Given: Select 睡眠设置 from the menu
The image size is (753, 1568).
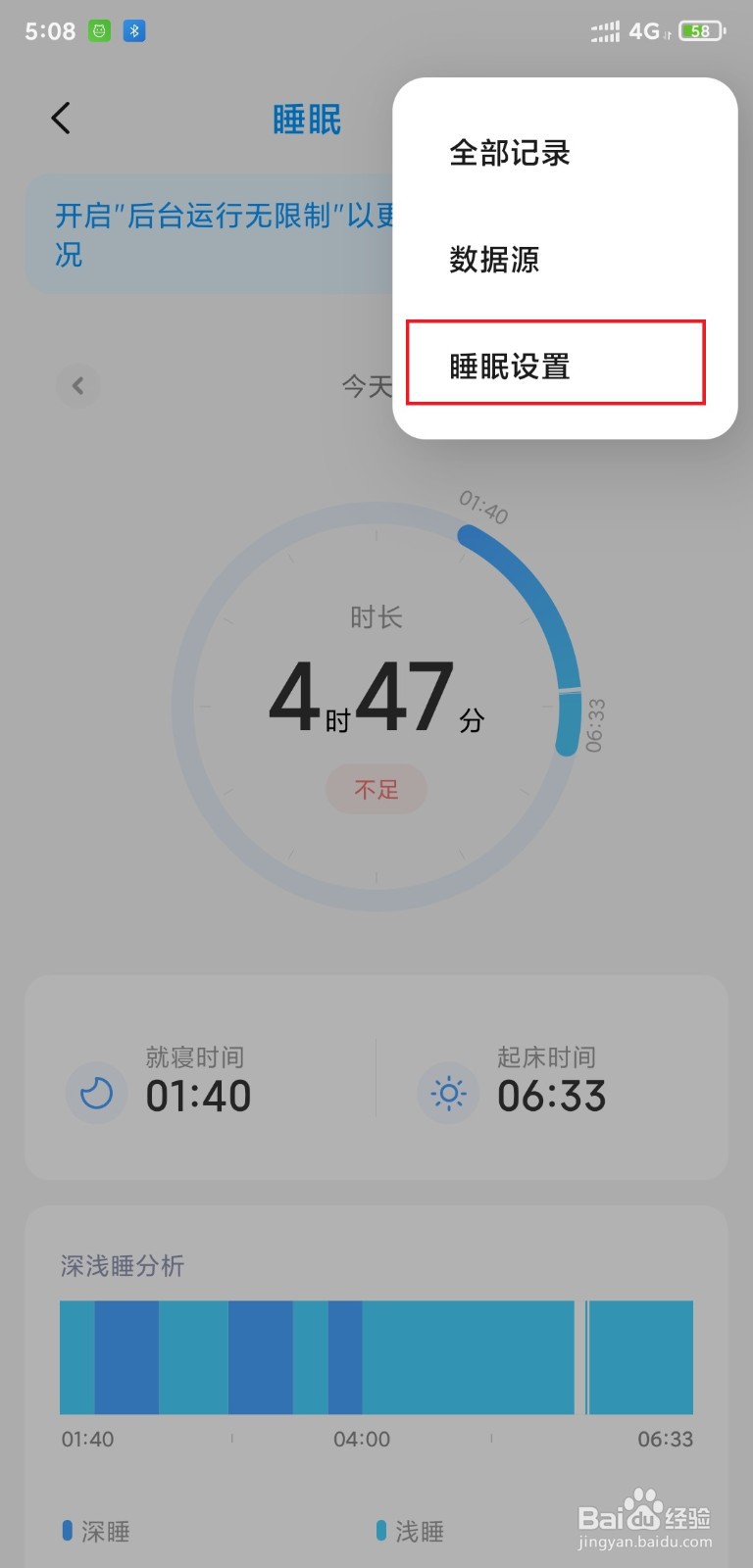Looking at the screenshot, I should point(556,364).
